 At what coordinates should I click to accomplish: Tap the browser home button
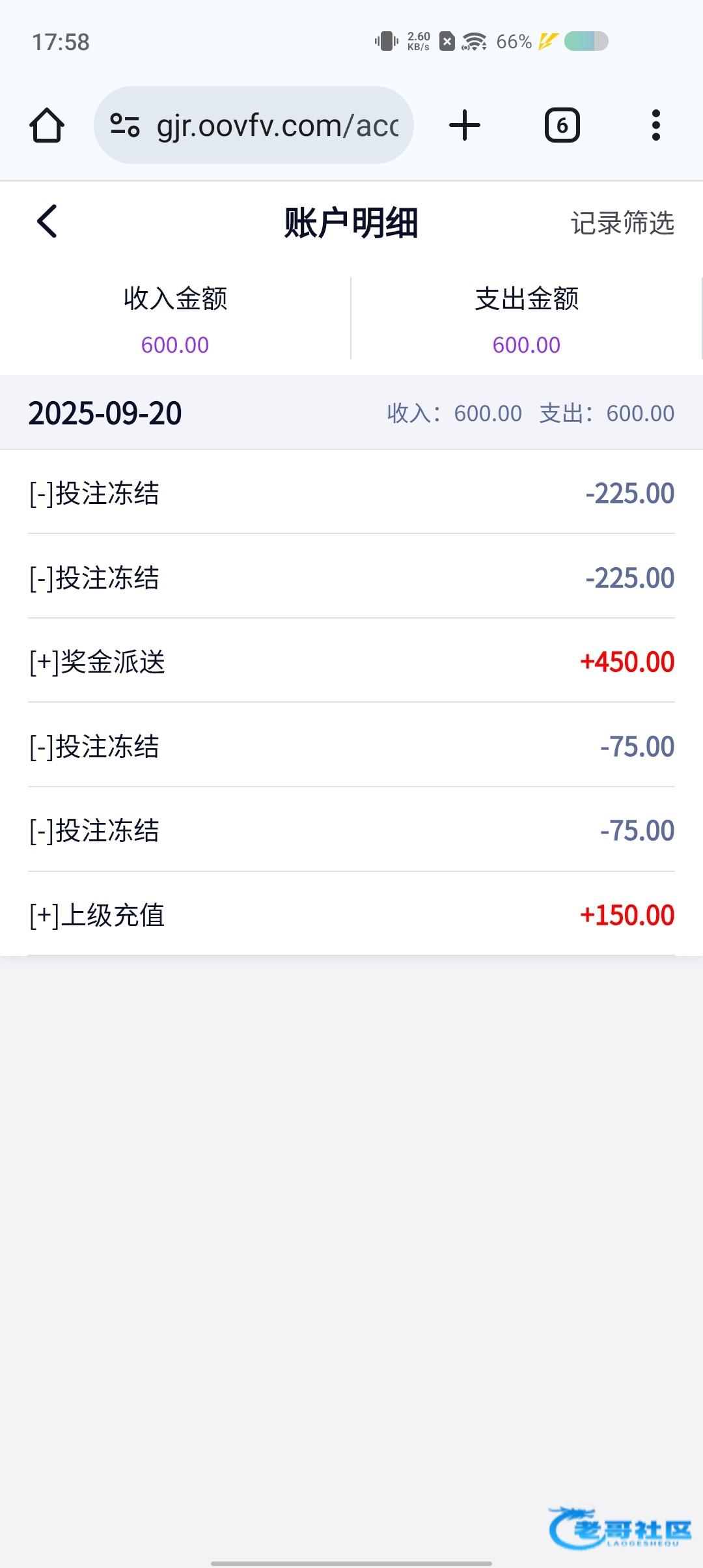[47, 125]
